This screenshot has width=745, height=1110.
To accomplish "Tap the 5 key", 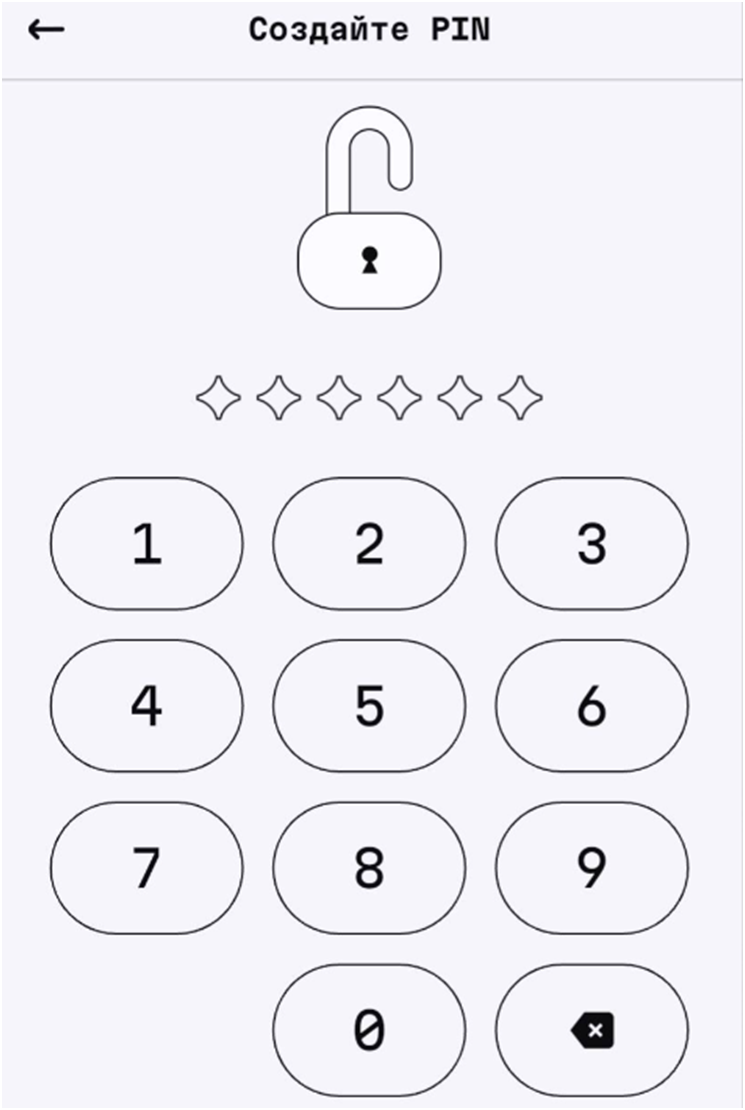I will click(369, 706).
